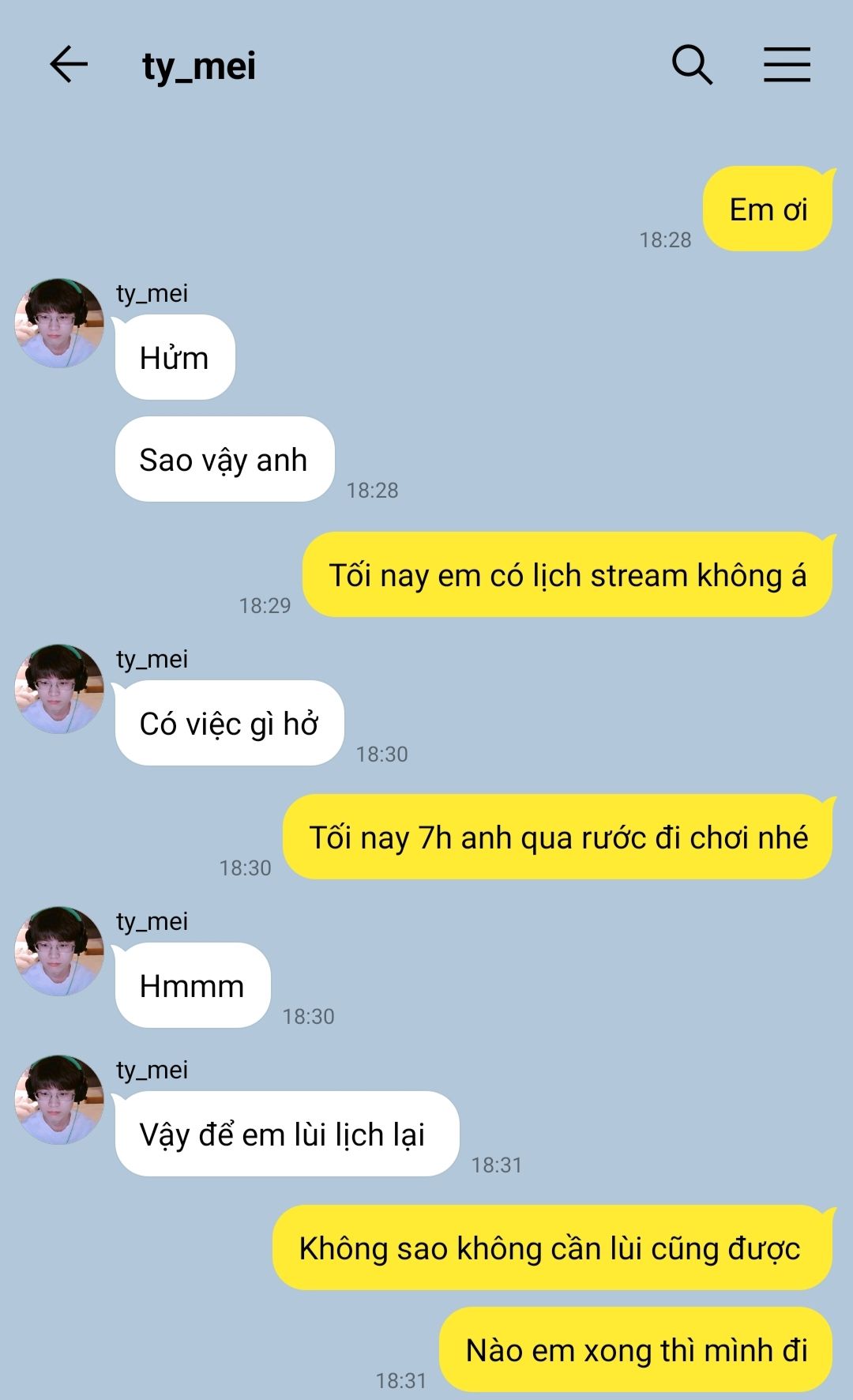
Task: Open ty_mei's avatar beside the "Hửm" message
Action: (x=59, y=323)
